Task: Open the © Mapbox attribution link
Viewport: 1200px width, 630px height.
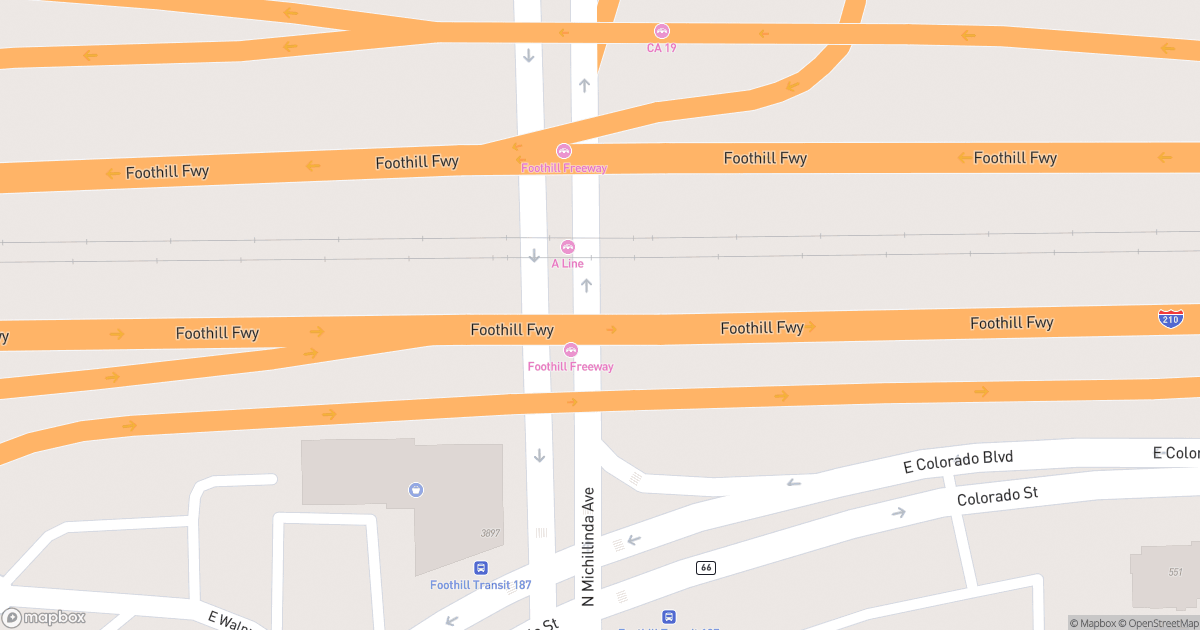Action: click(1093, 623)
